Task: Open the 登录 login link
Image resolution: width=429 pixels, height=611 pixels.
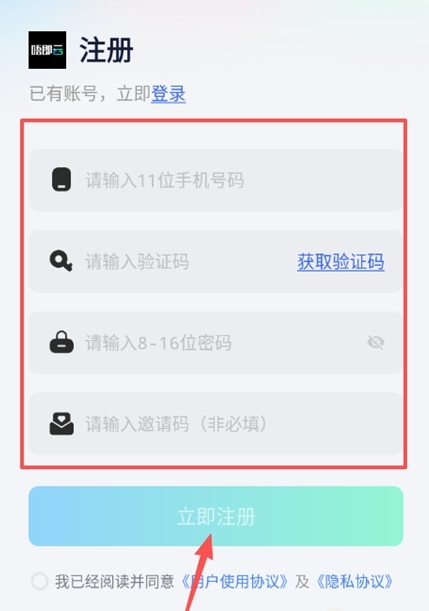Action: [x=168, y=94]
